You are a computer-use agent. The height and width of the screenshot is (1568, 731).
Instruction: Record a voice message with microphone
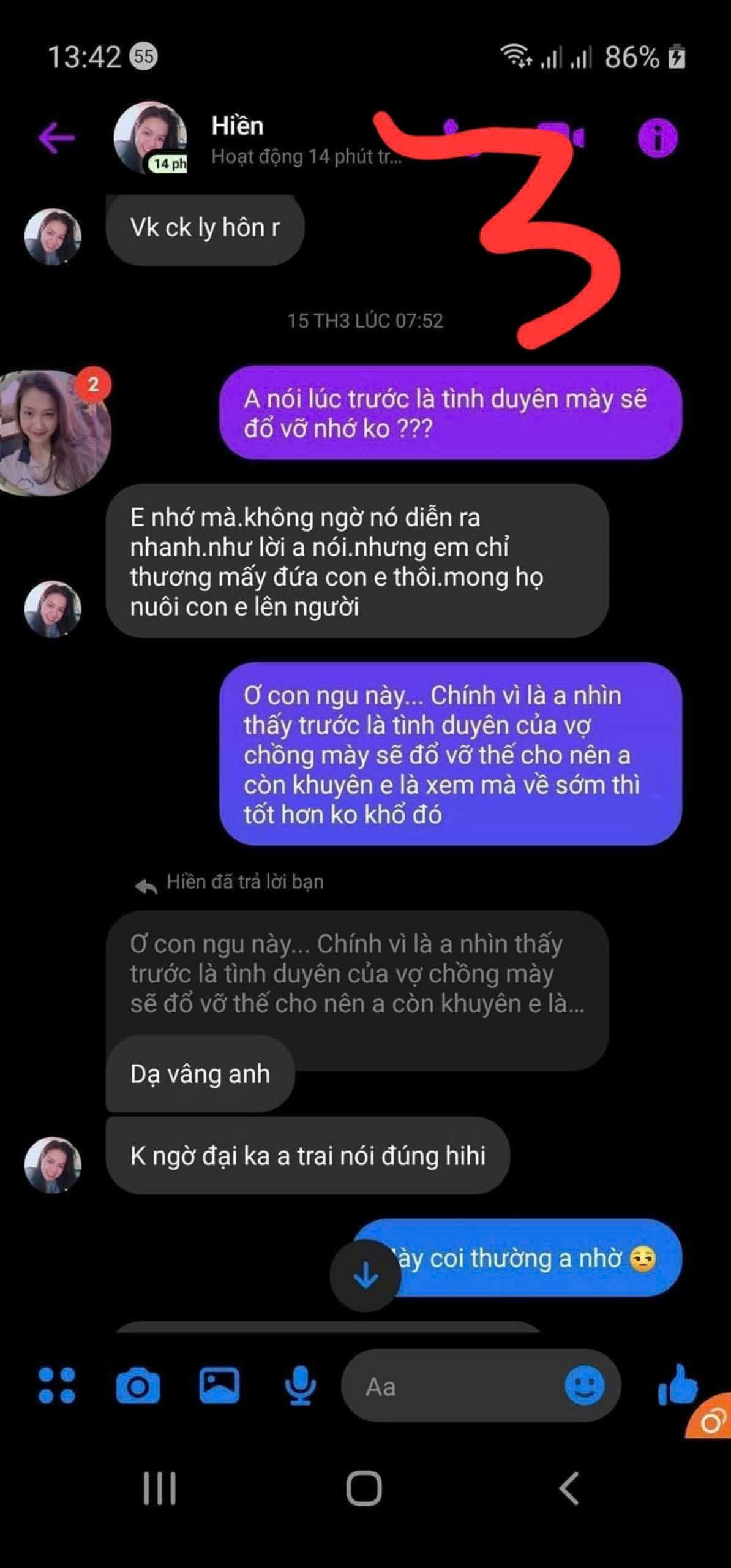pos(300,1385)
